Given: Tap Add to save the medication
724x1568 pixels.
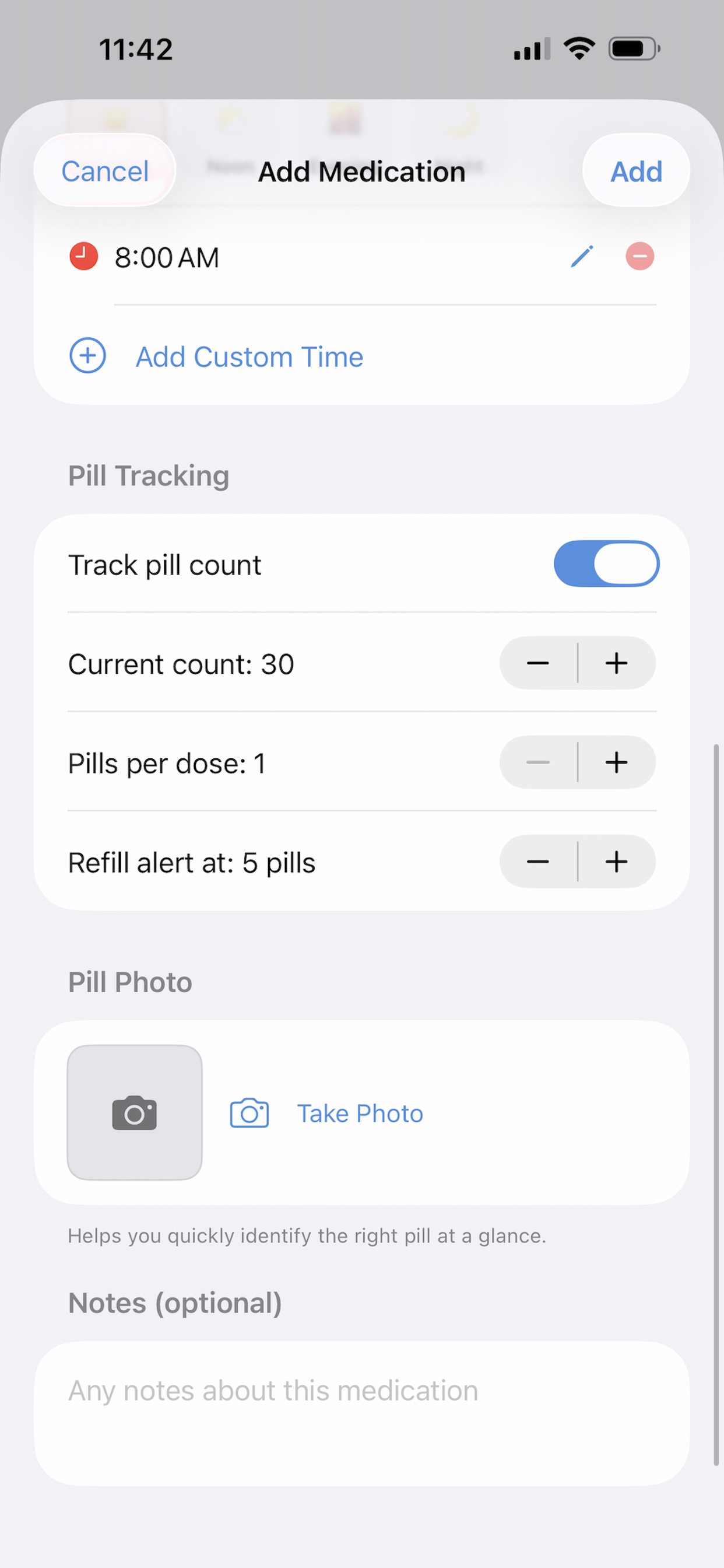Looking at the screenshot, I should (x=635, y=171).
